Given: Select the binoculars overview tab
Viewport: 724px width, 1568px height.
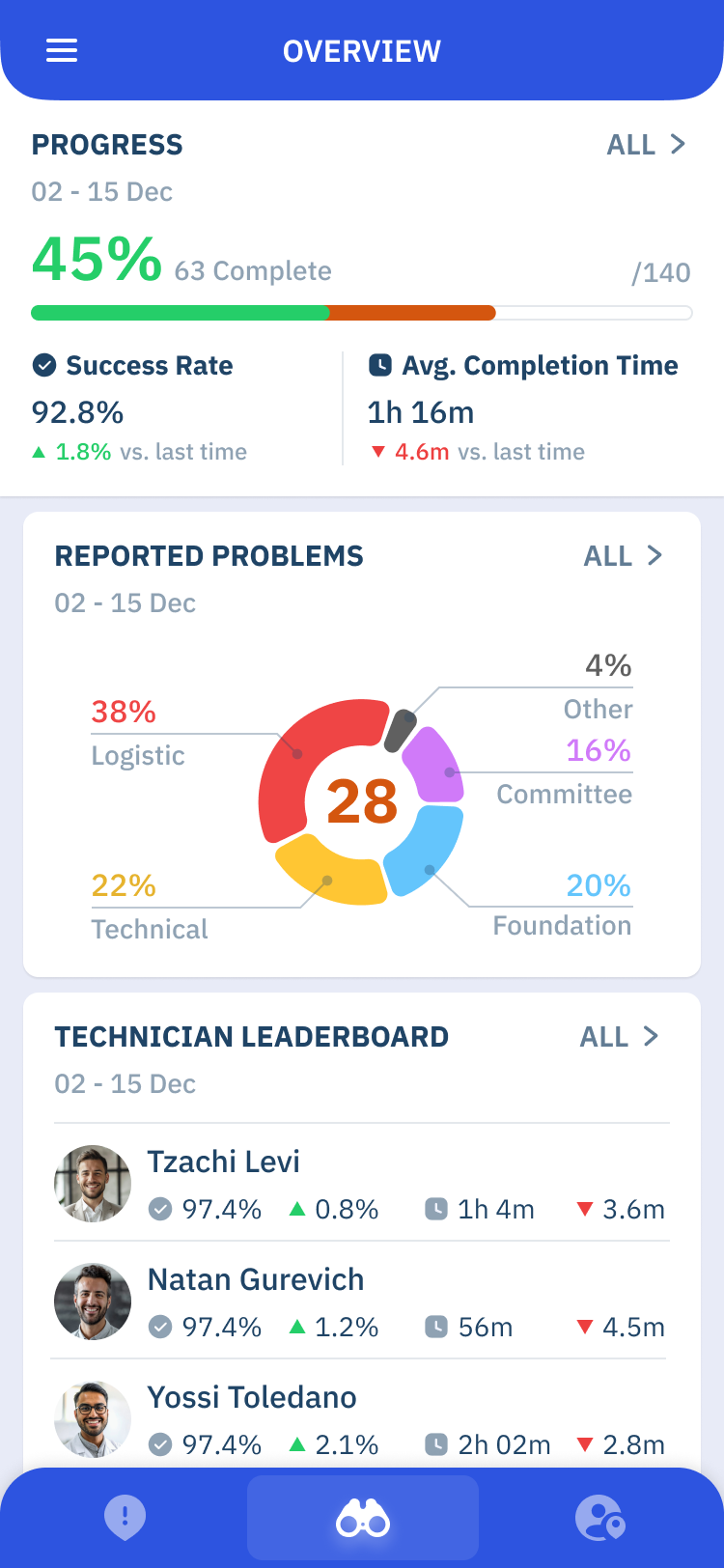Looking at the screenshot, I should click(x=363, y=1518).
